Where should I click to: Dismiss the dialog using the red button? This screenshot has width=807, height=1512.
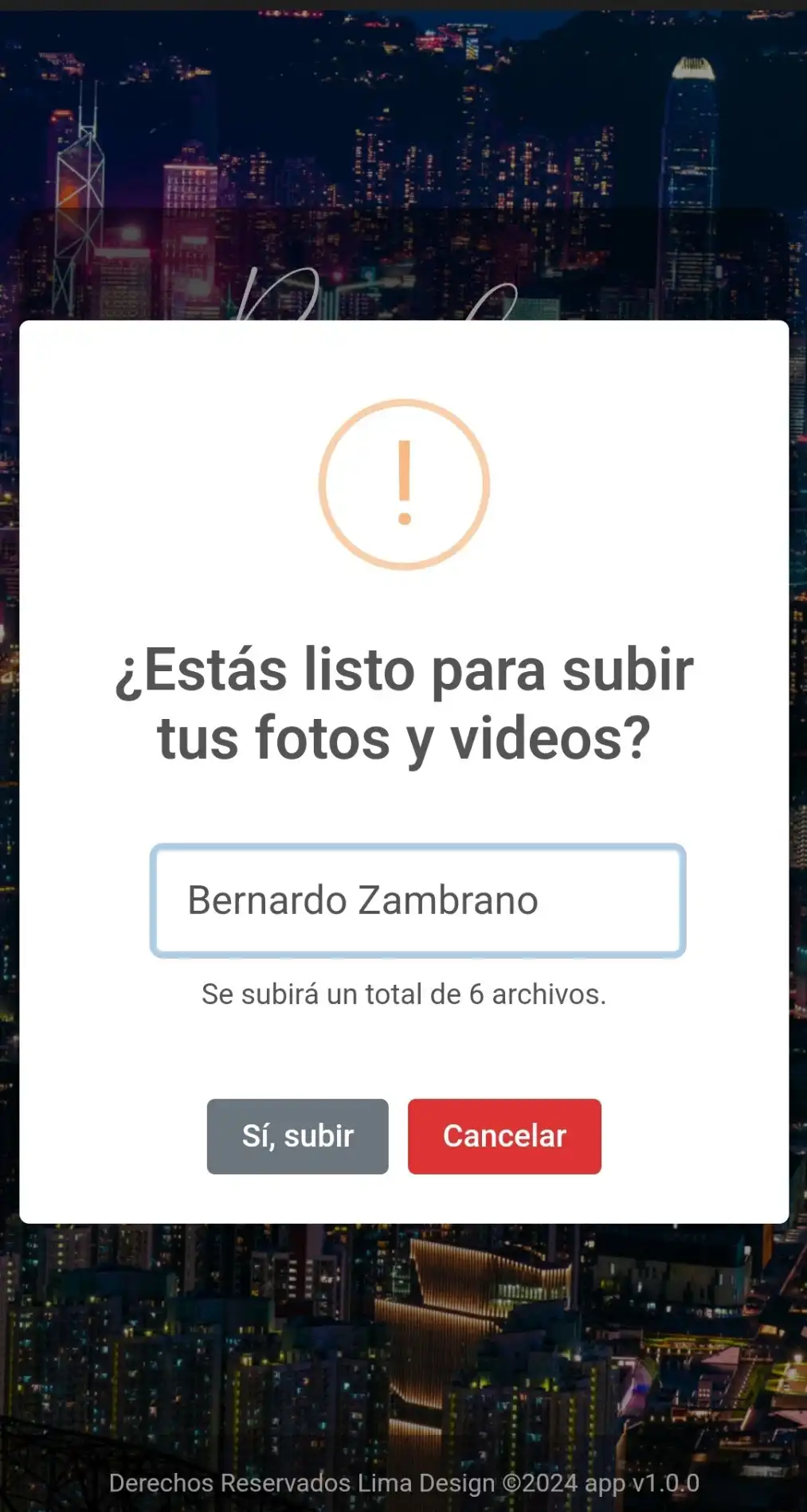click(x=504, y=1136)
